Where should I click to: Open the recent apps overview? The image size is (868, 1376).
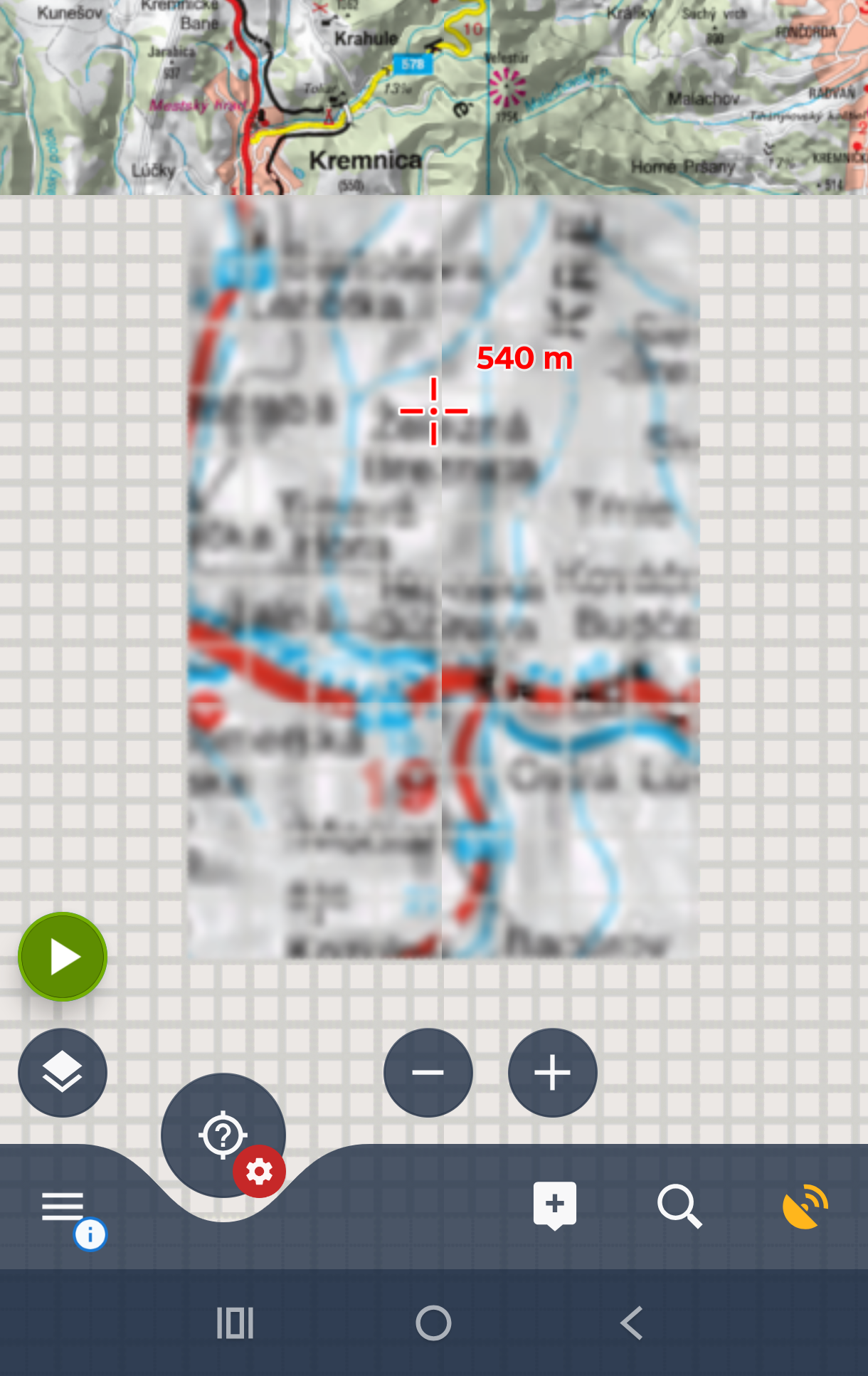point(235,1323)
